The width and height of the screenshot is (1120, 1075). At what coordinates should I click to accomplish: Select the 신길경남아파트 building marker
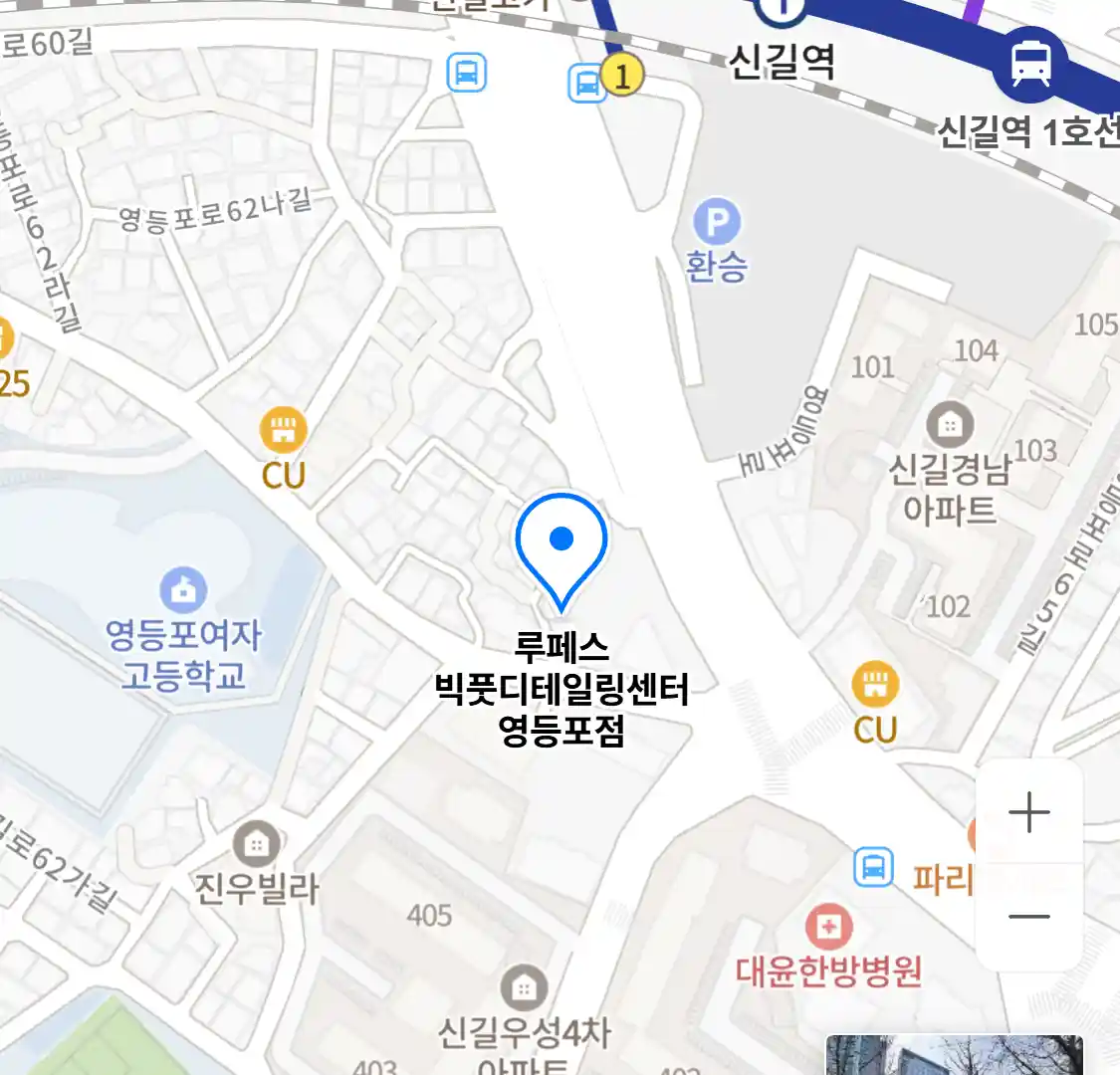click(x=950, y=426)
